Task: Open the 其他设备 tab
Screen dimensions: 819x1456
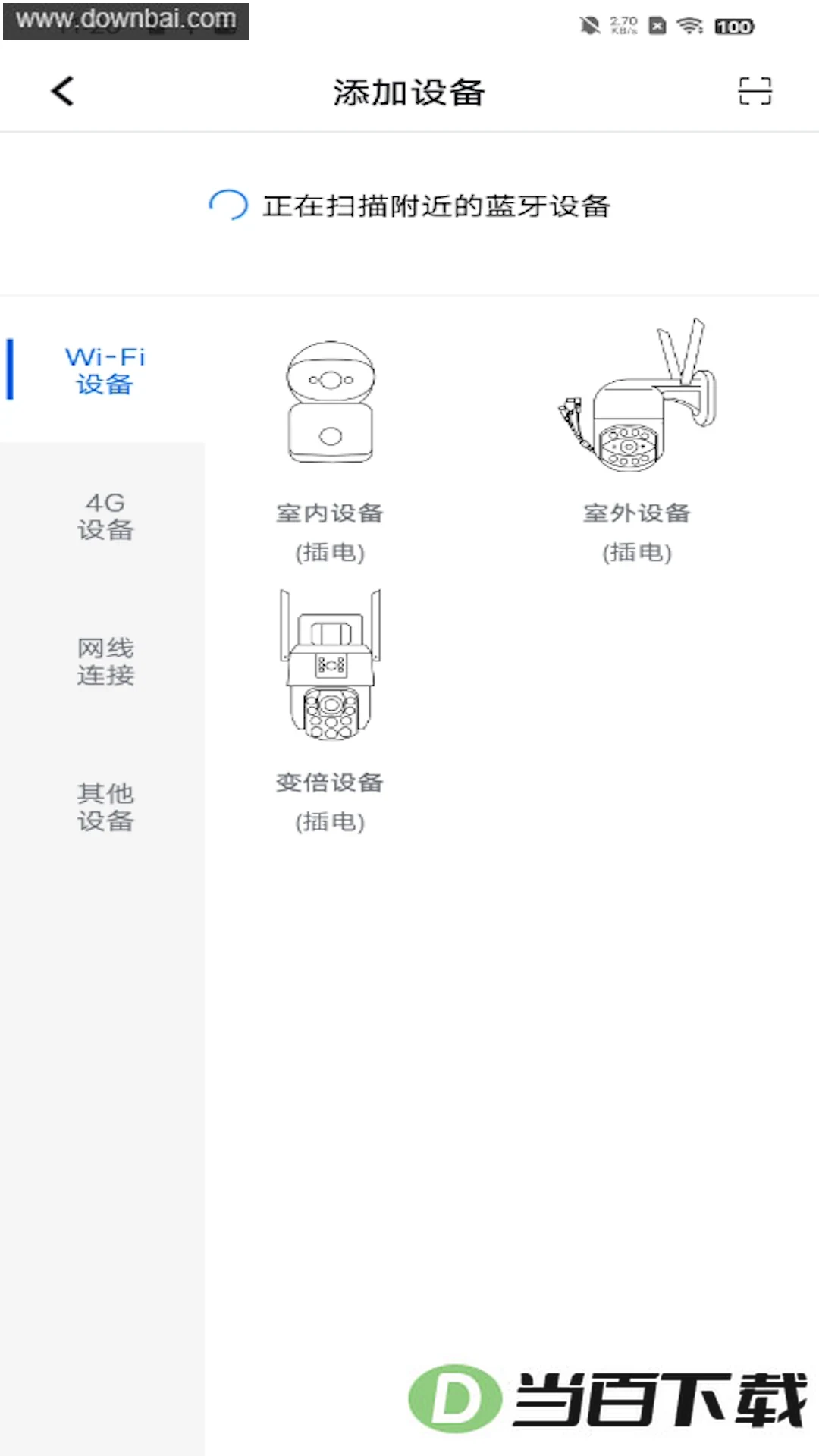Action: 103,806
